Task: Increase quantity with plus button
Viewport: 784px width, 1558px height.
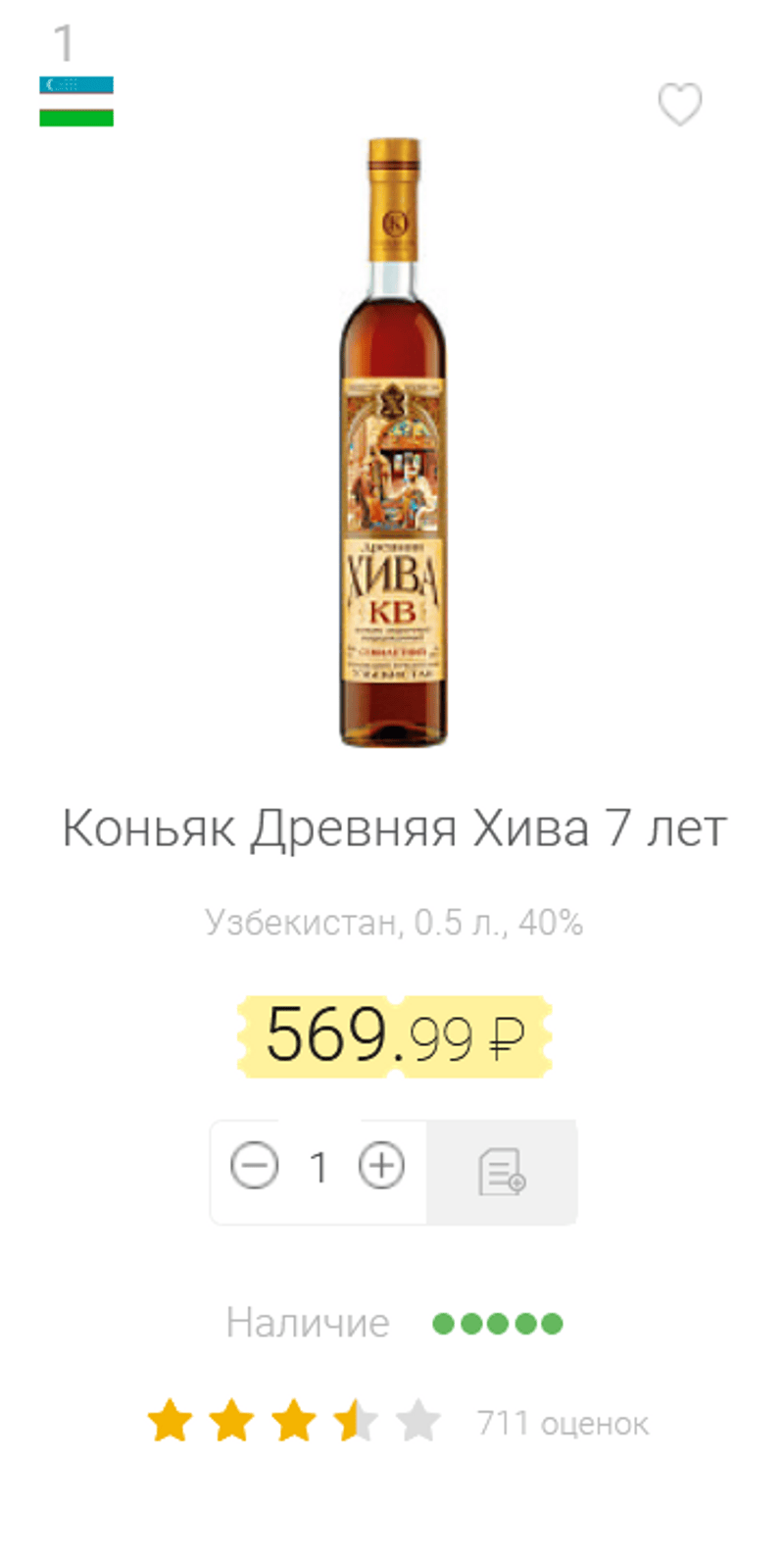Action: coord(381,1167)
